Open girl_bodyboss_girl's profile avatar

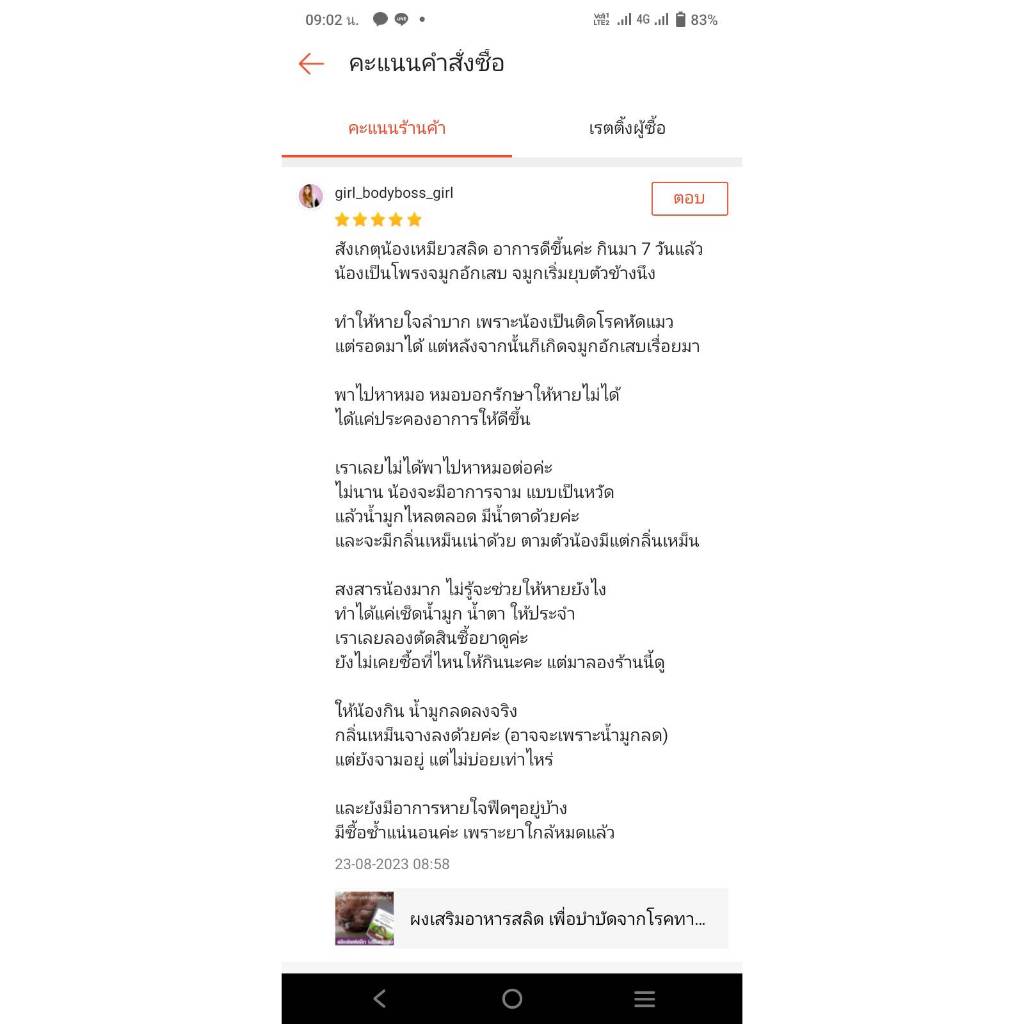[311, 195]
